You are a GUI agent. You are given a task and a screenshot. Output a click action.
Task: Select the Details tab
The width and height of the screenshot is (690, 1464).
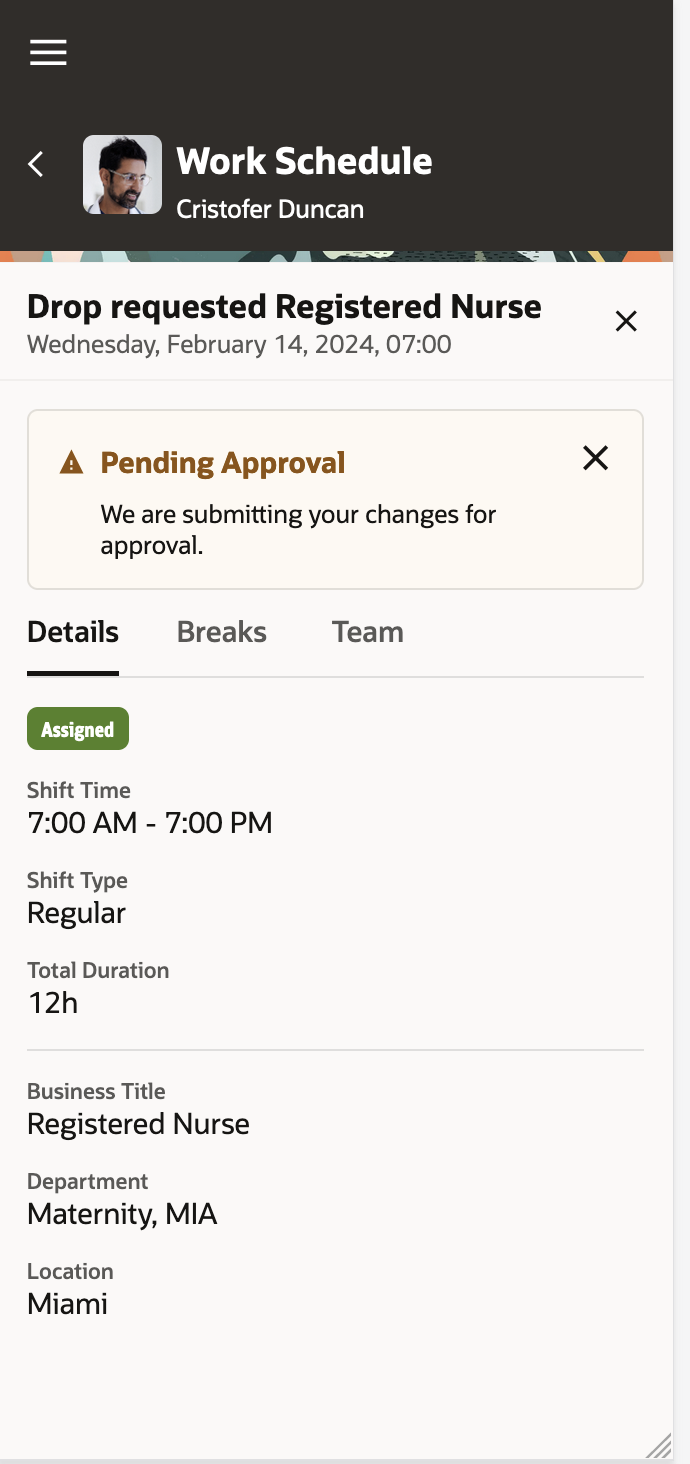[x=73, y=632]
